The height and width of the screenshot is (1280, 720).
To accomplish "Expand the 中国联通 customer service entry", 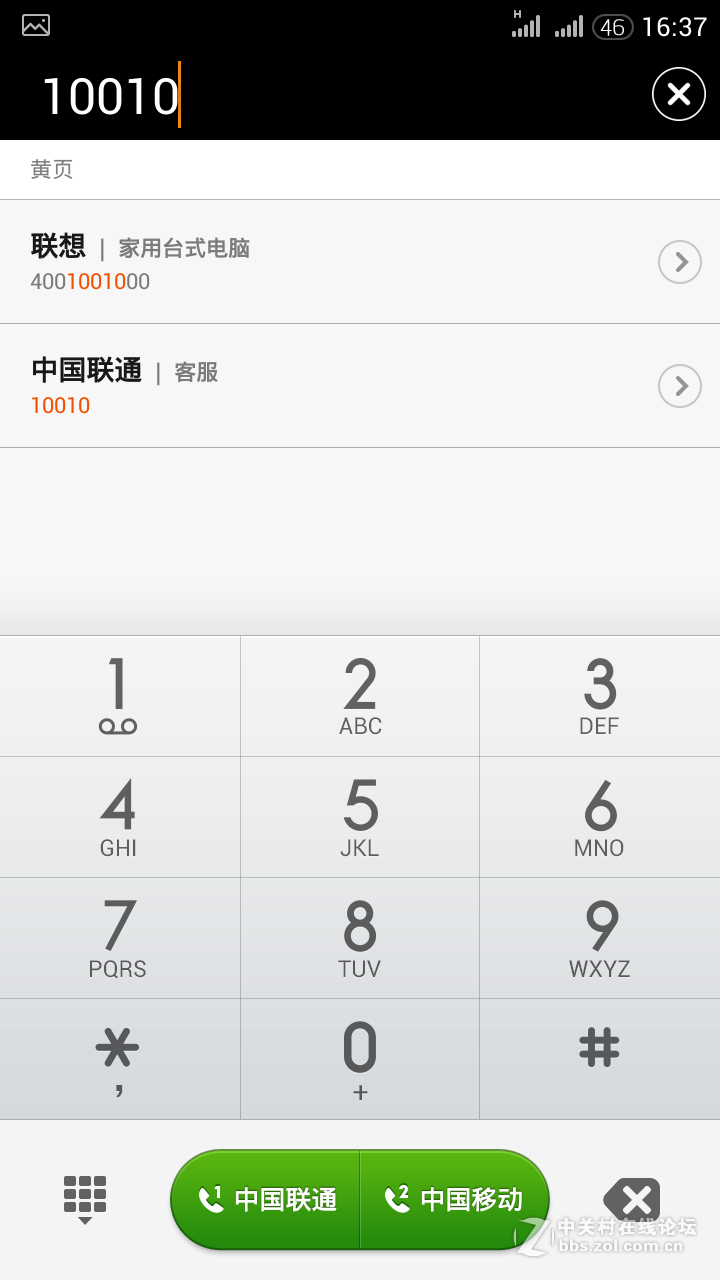I will 679,386.
